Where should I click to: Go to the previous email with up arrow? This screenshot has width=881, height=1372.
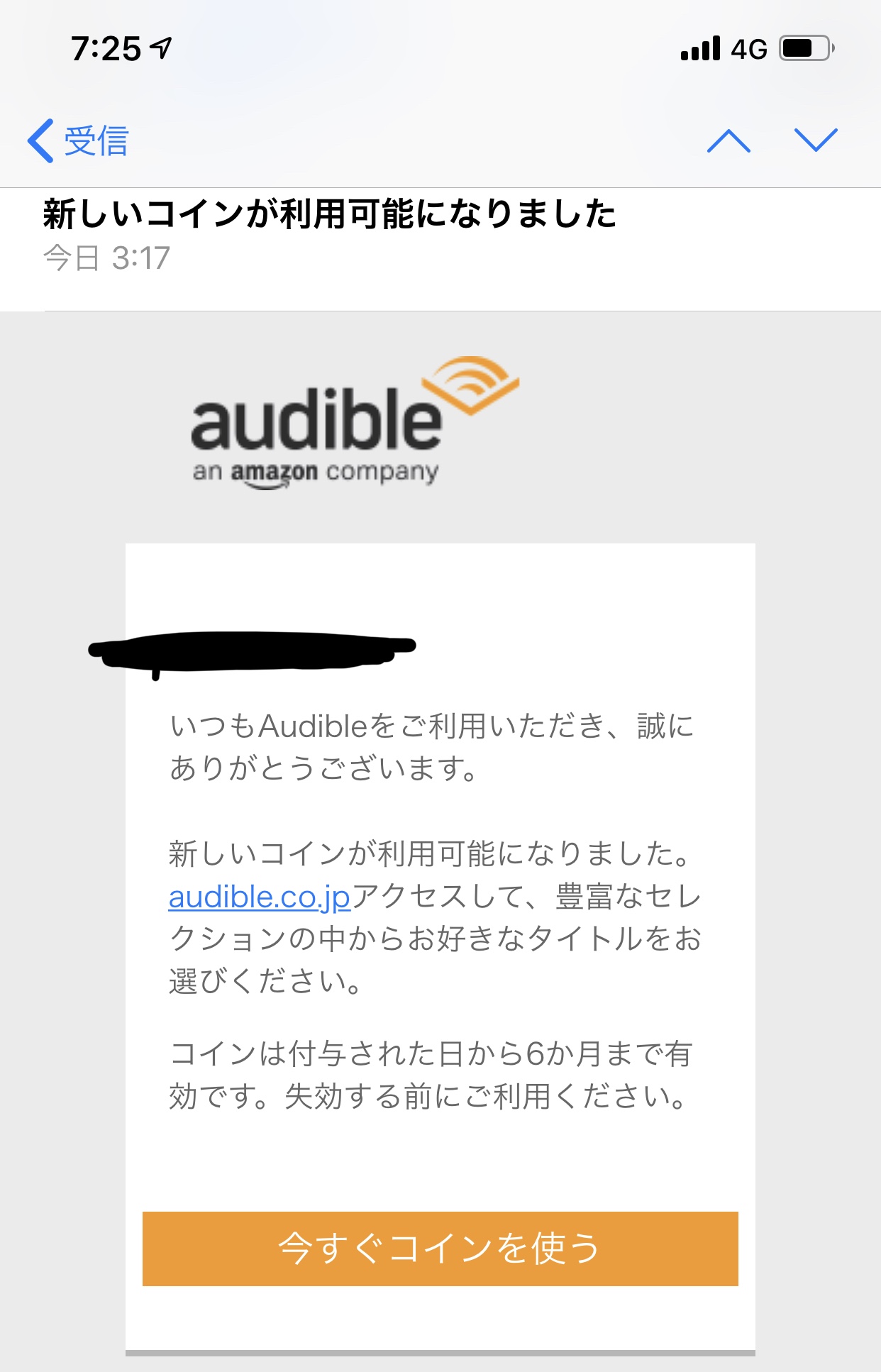click(x=728, y=140)
